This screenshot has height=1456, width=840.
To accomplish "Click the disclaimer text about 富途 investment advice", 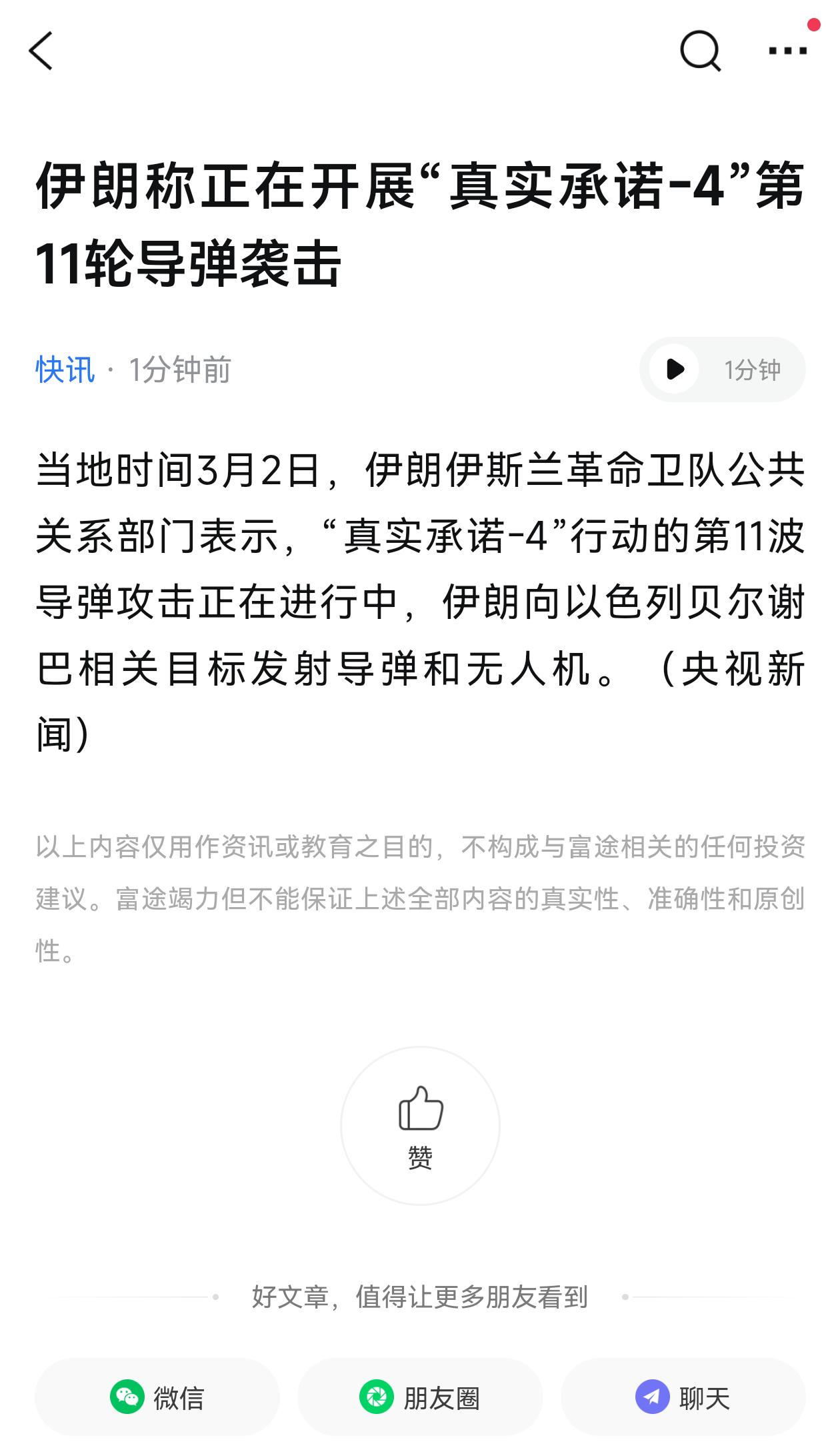I will click(x=420, y=898).
